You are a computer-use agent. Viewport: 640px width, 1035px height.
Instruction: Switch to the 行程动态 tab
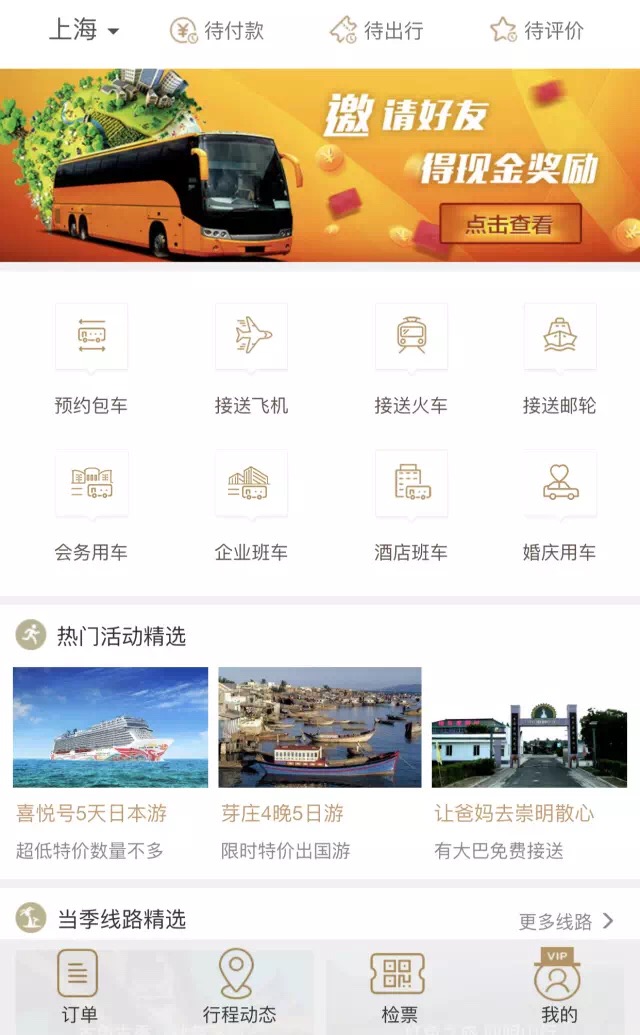[x=239, y=987]
